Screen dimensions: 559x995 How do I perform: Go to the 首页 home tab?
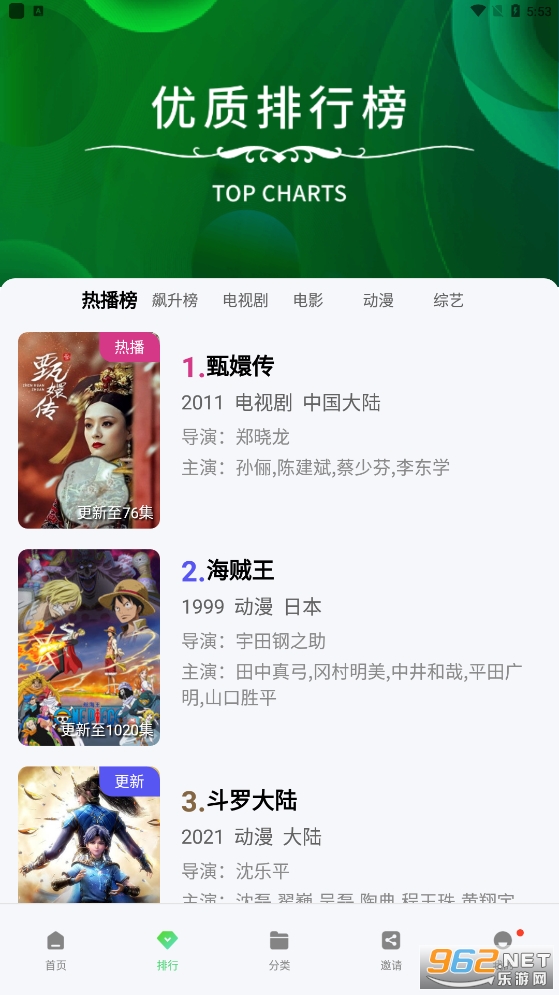[56, 950]
